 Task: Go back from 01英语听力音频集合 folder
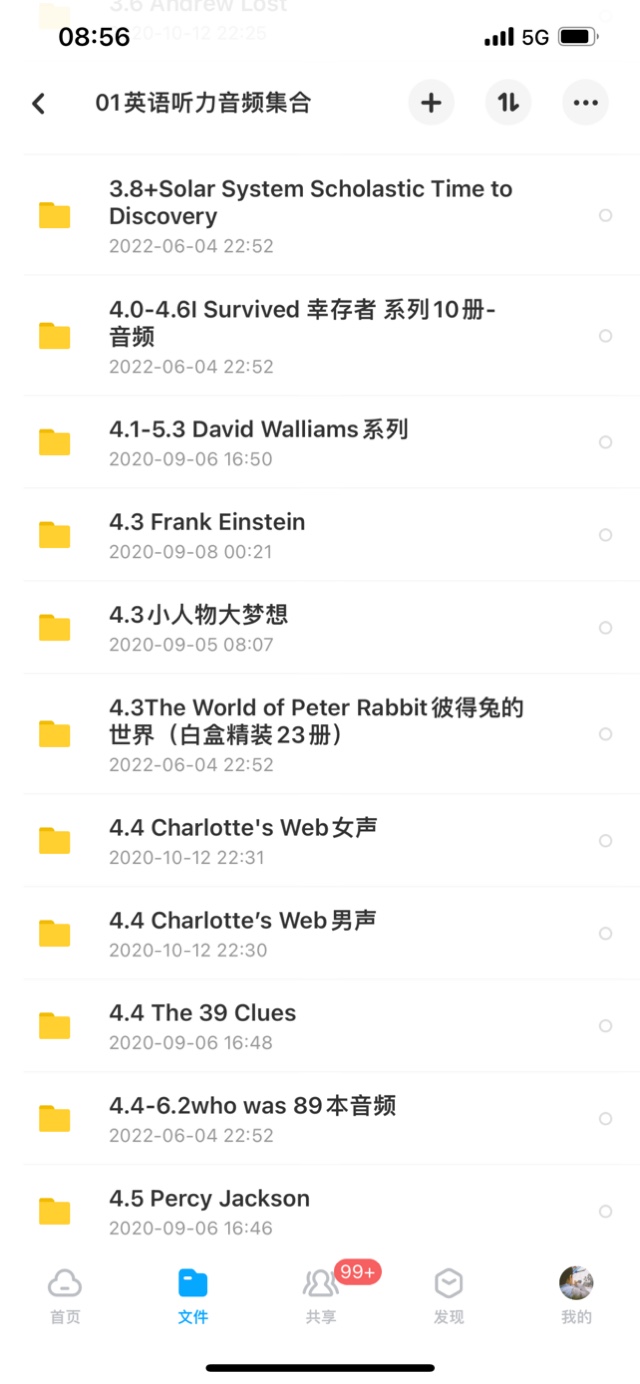[39, 103]
